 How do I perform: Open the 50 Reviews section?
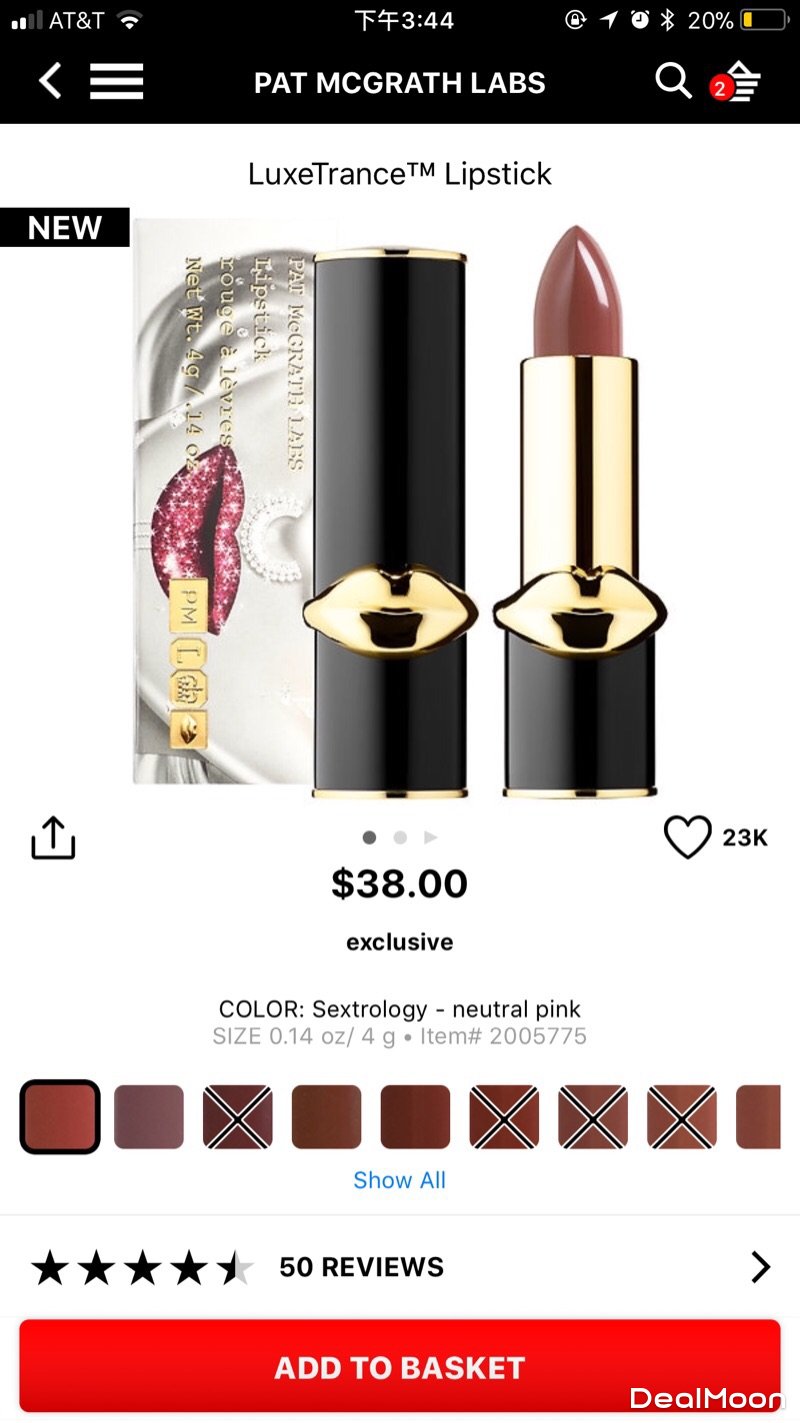point(400,1267)
